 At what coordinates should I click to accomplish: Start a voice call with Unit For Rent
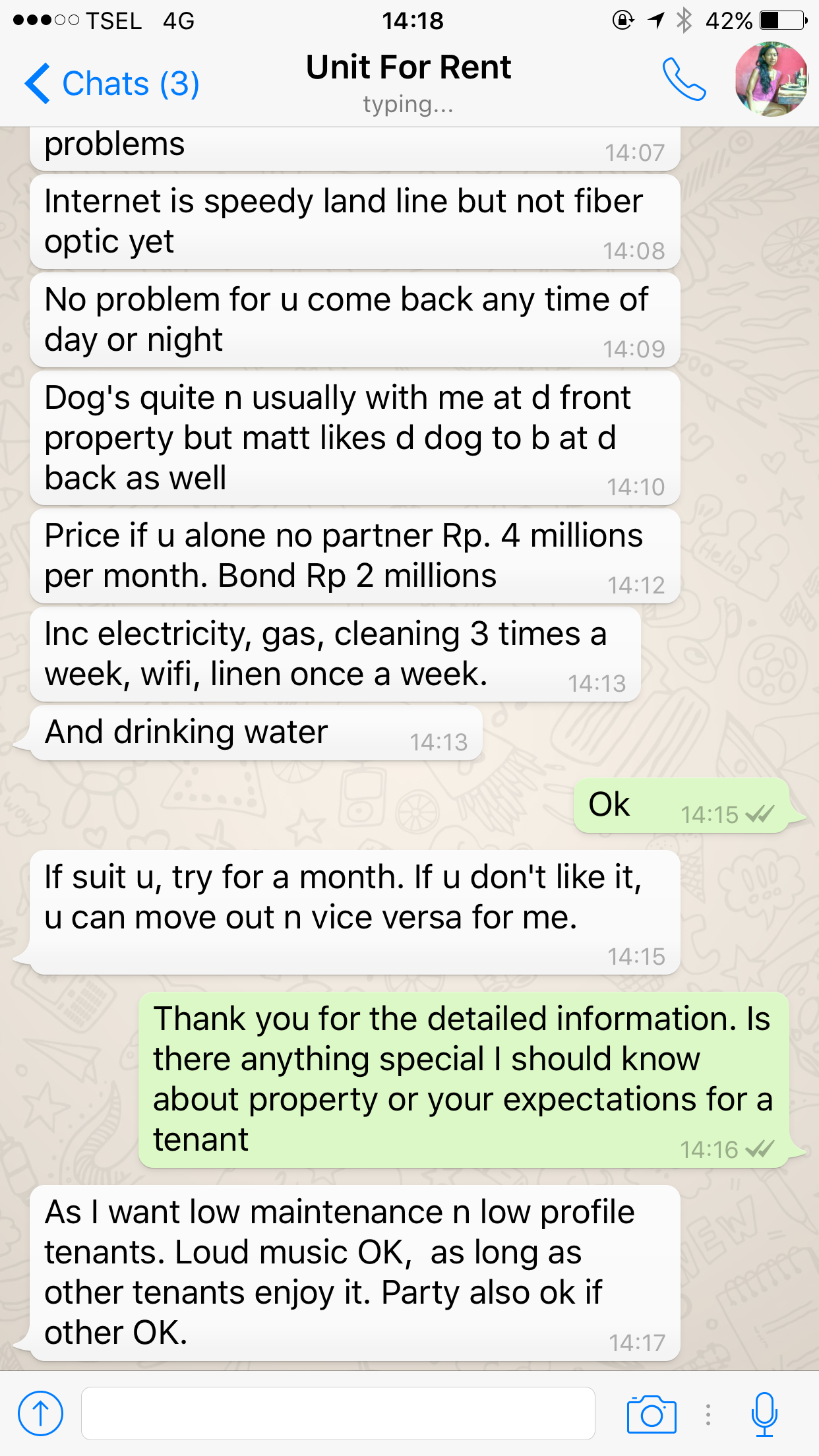coord(686,81)
